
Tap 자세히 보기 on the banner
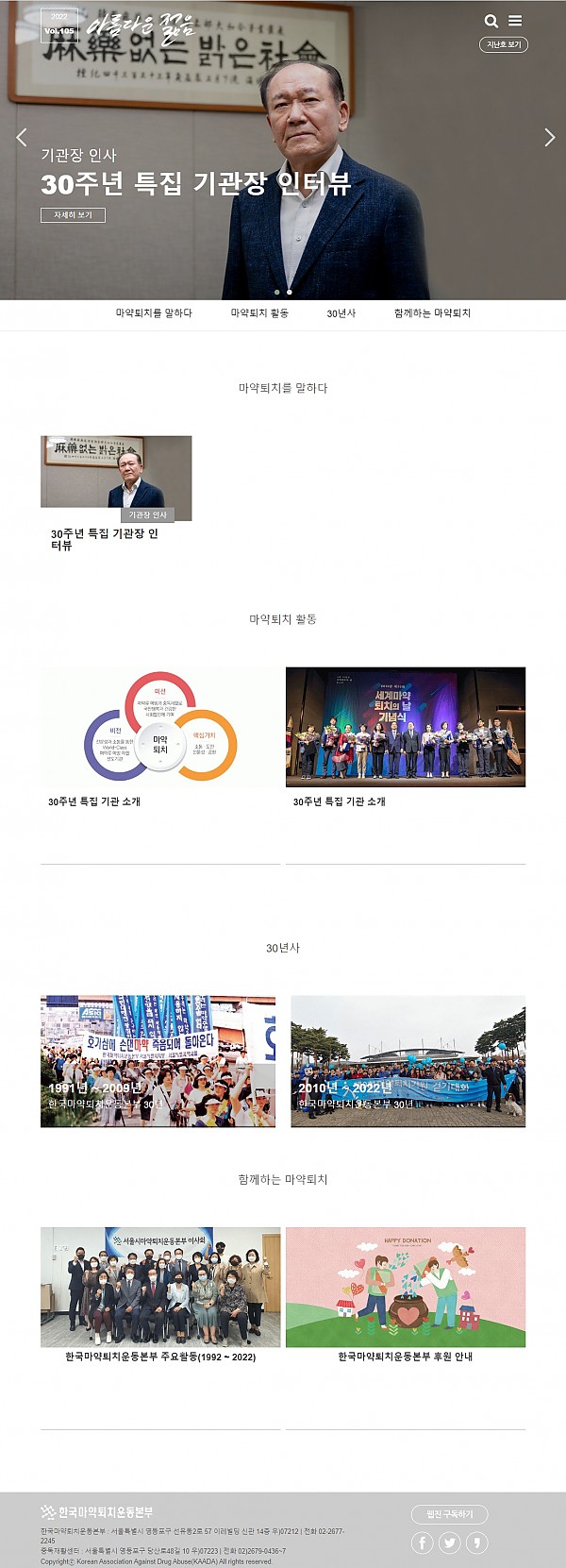(73, 215)
